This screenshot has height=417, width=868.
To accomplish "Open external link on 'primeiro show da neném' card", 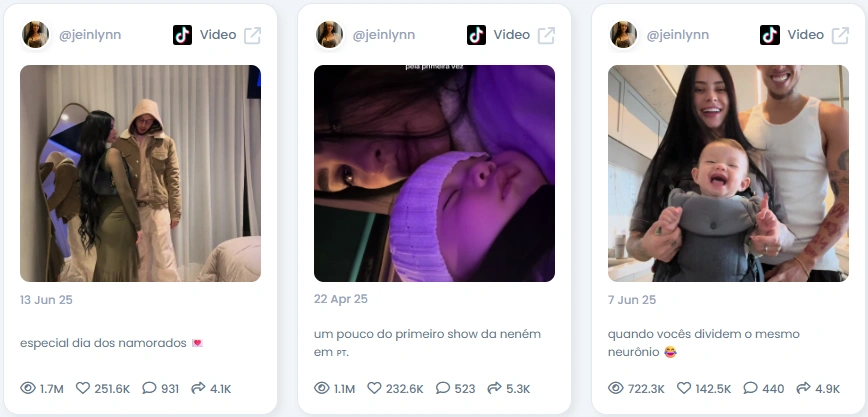I will 547,35.
